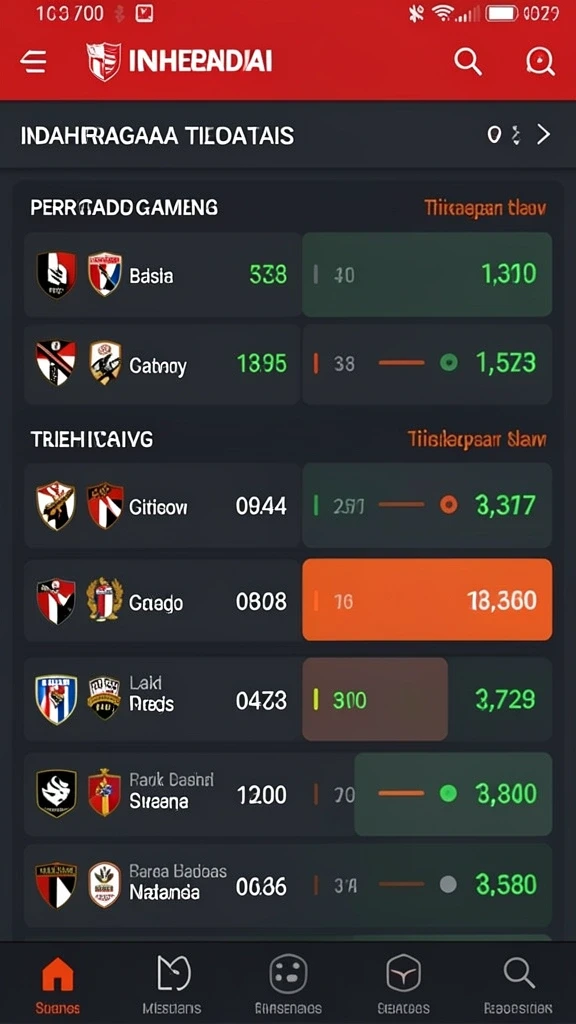Tap the orange link beside Triehicaivg

(477, 439)
